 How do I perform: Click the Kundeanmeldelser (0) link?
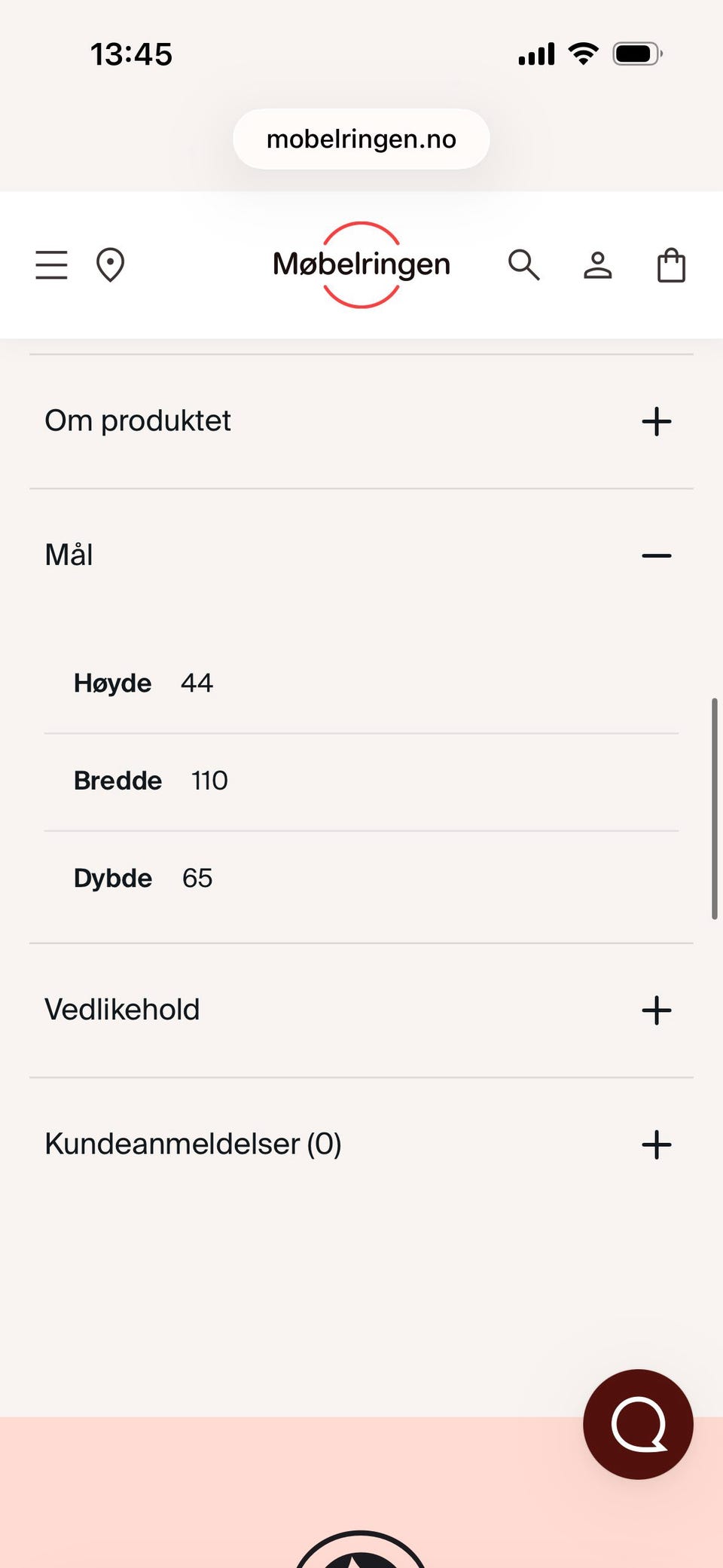pyautogui.click(x=194, y=1144)
